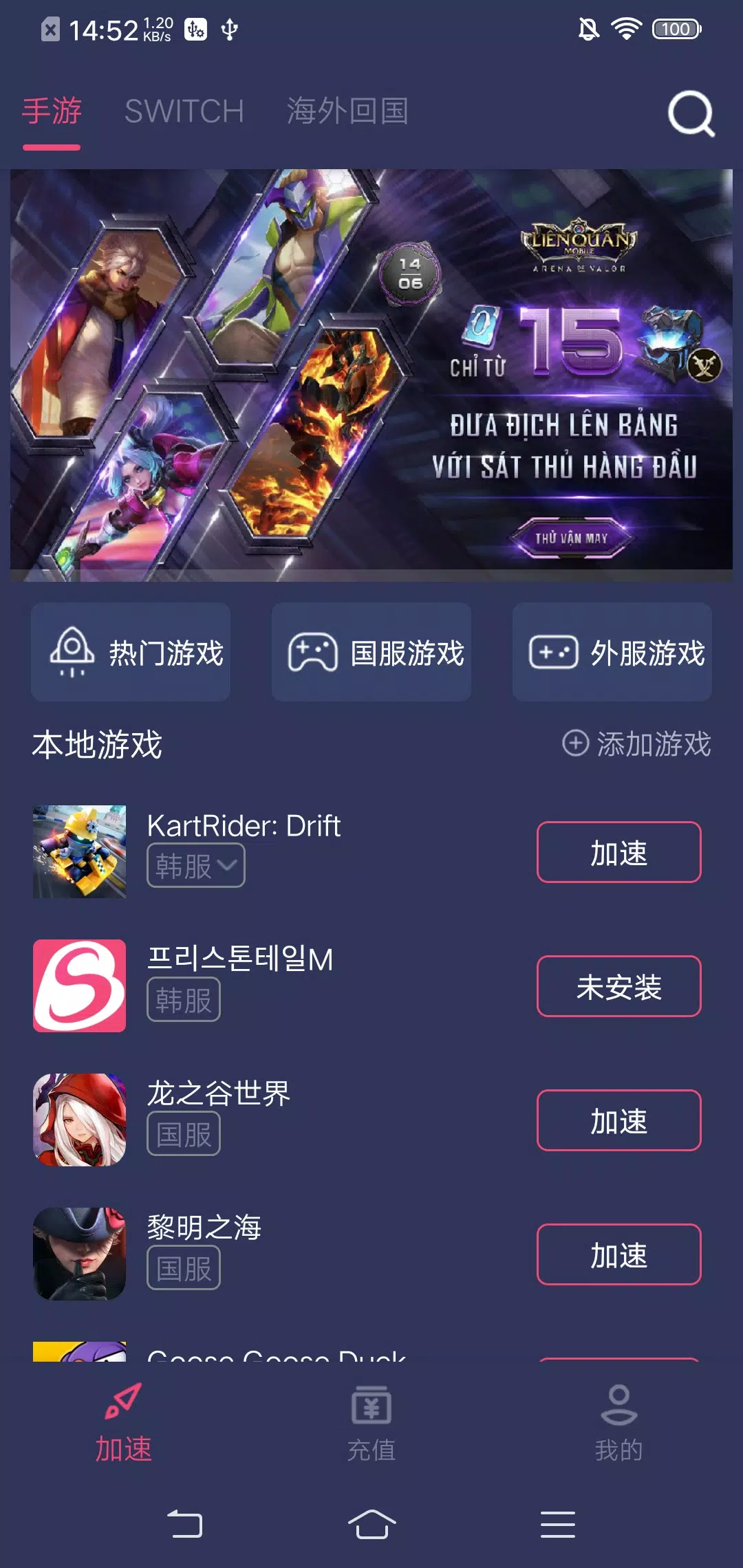The width and height of the screenshot is (743, 1568).
Task: Accelerate 龙之谷世界 with 加速
Action: (618, 1120)
